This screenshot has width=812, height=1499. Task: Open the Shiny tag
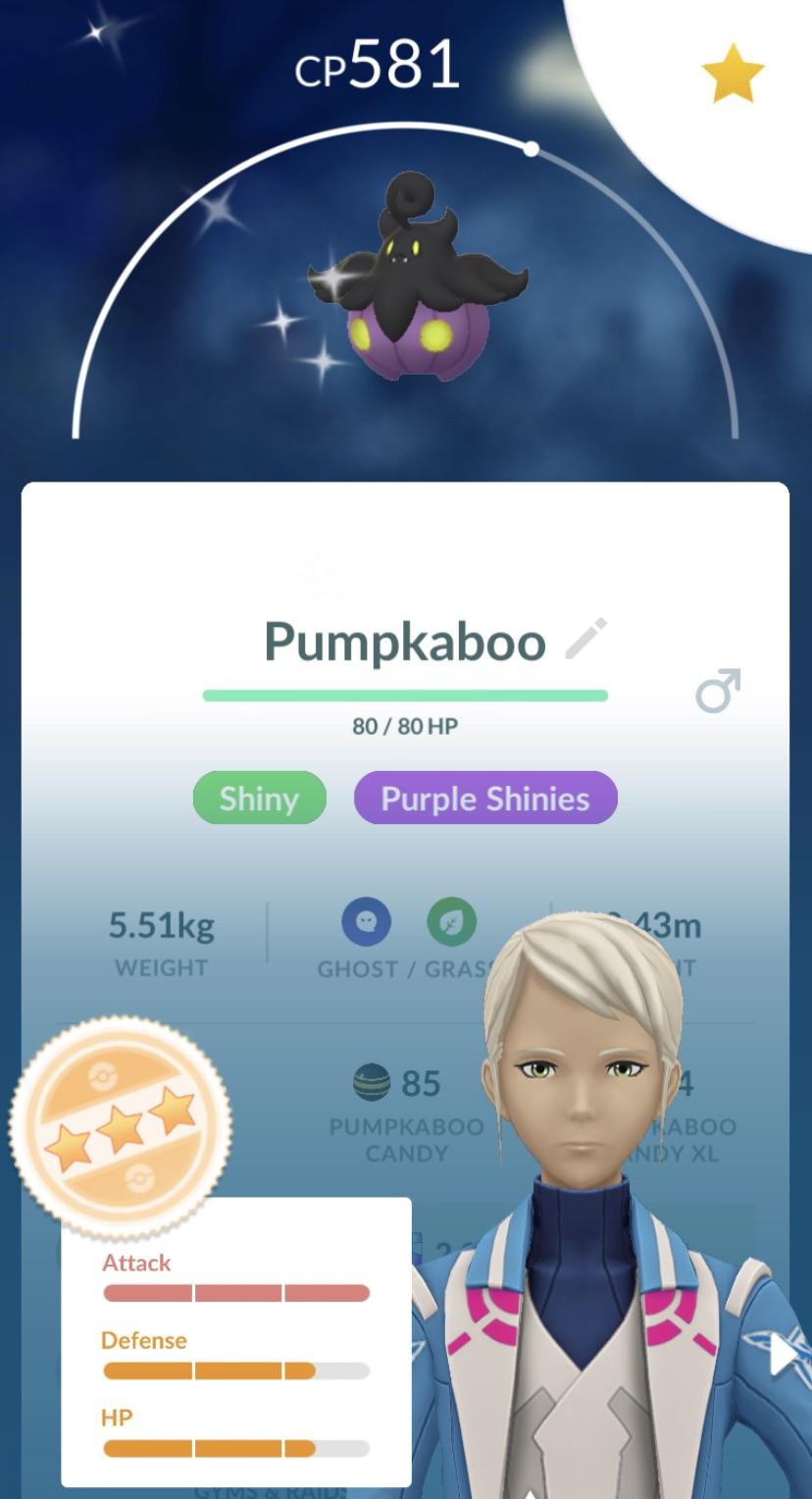[x=259, y=799]
